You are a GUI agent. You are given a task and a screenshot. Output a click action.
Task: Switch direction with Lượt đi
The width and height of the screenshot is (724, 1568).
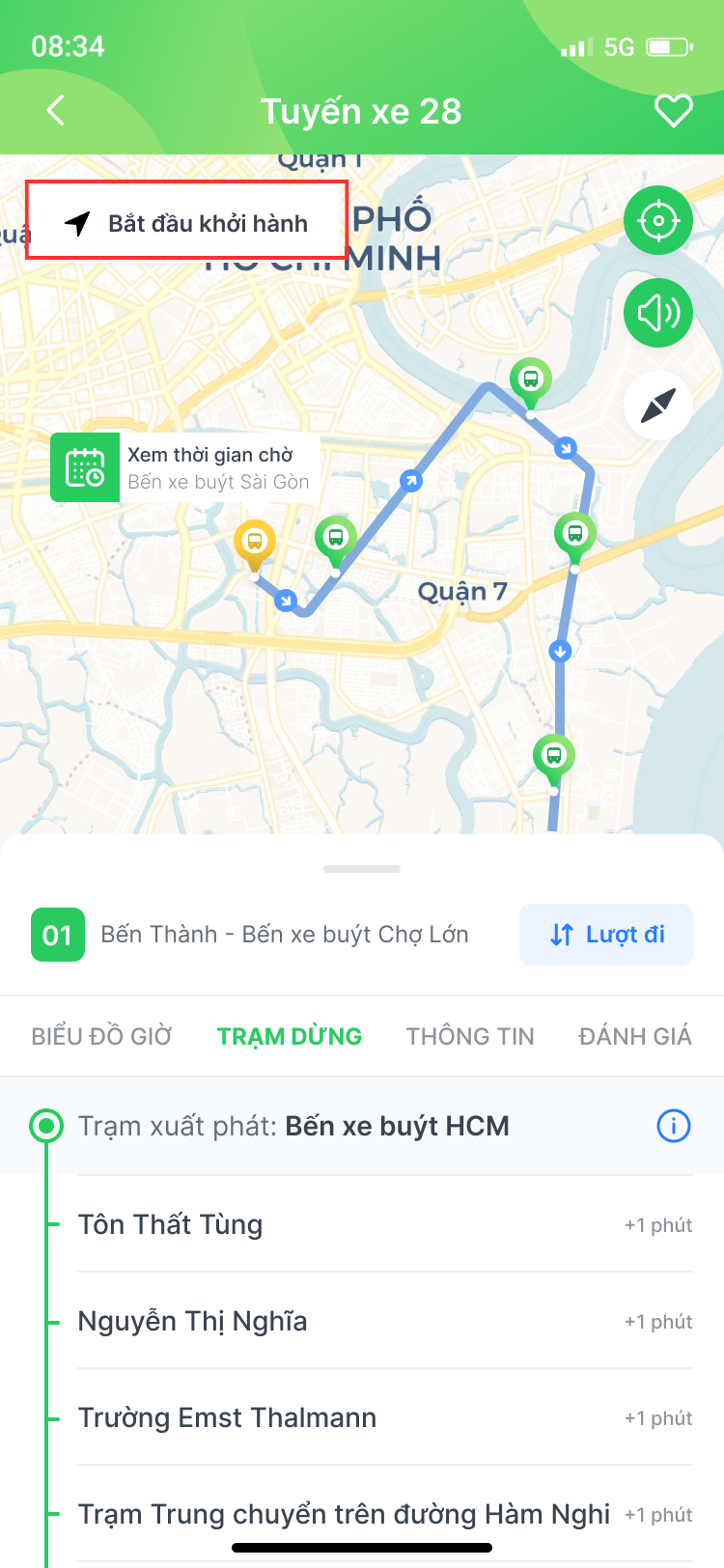click(x=606, y=934)
